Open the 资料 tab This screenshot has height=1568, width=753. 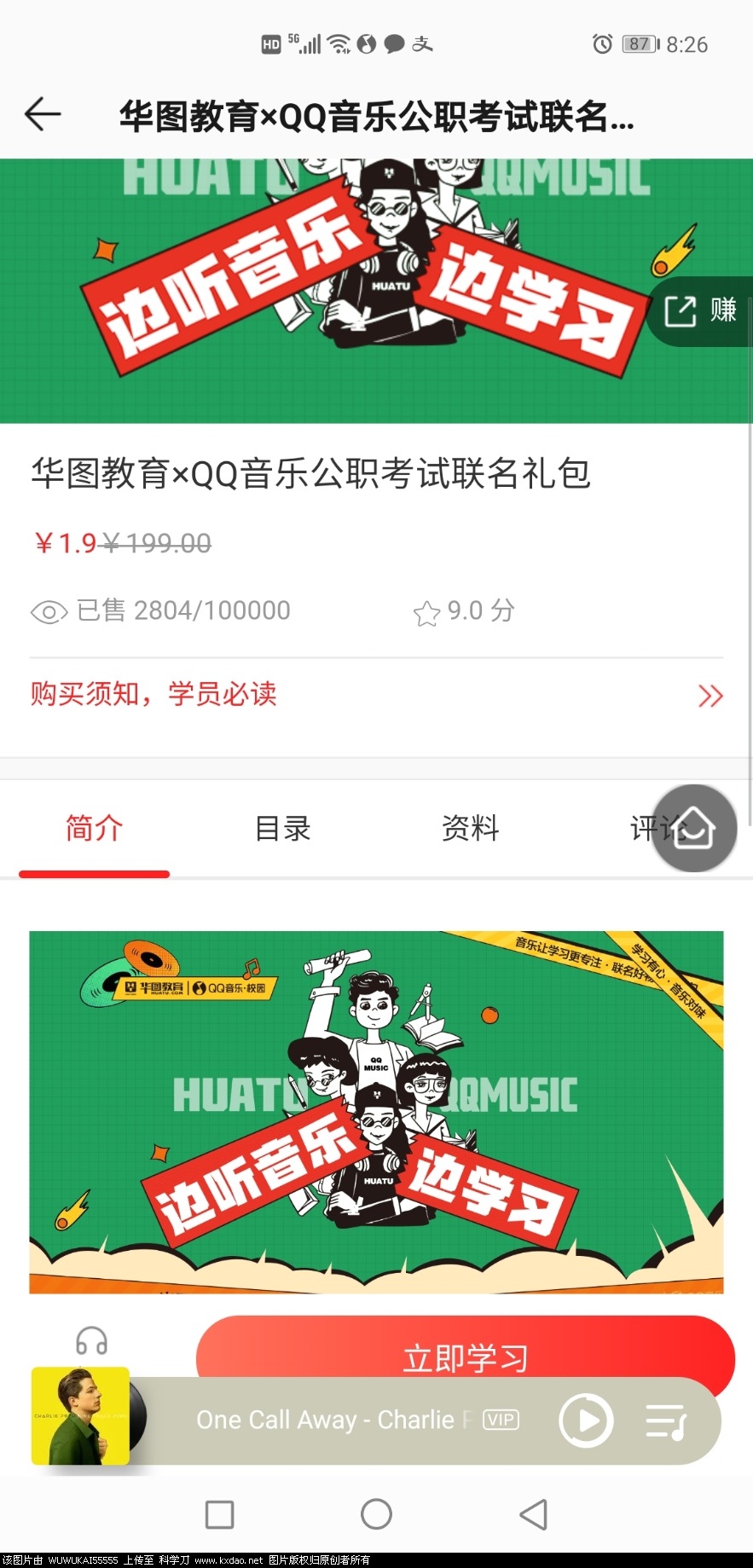(470, 828)
